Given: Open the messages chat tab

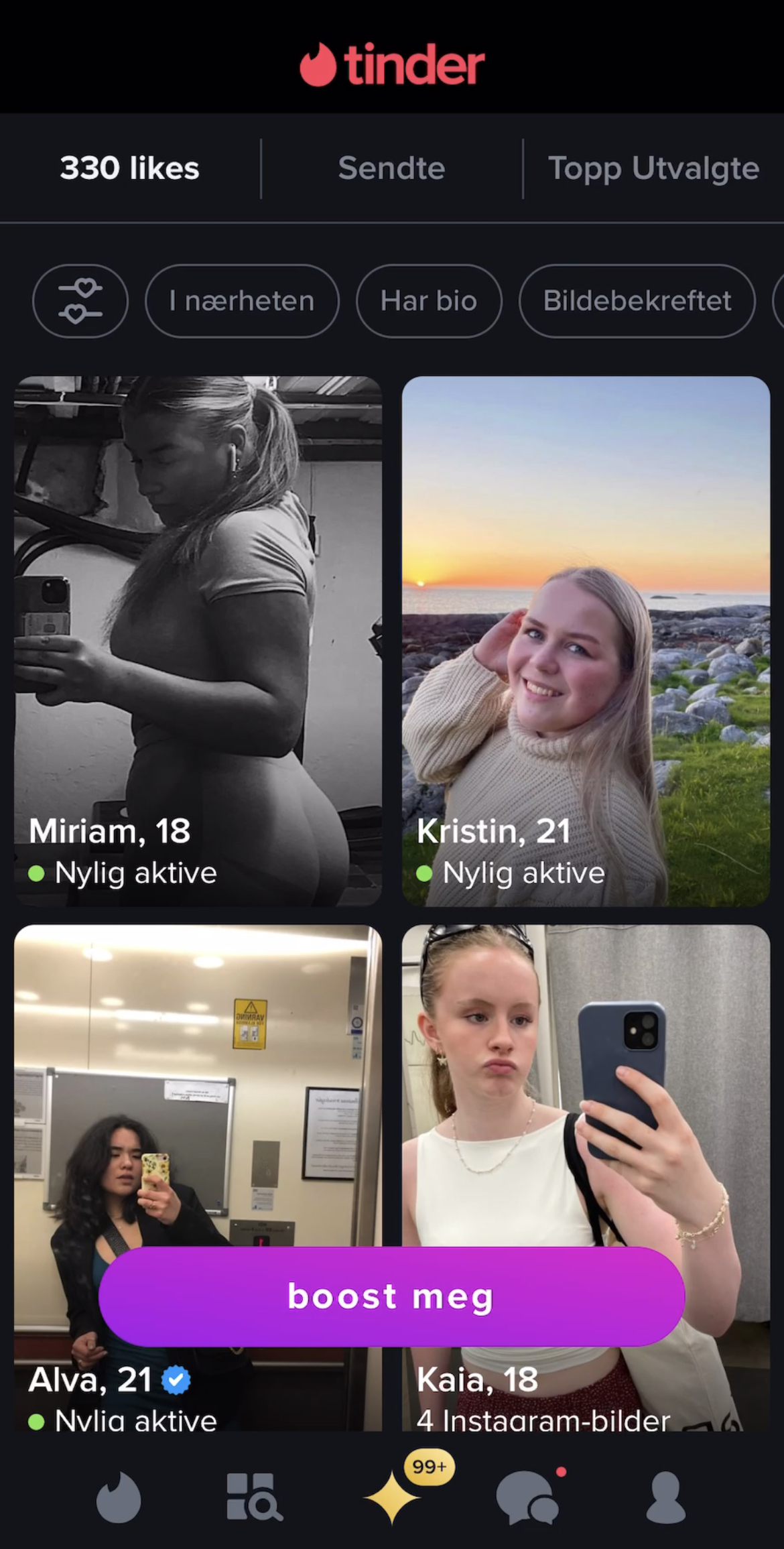Looking at the screenshot, I should coord(527,1497).
